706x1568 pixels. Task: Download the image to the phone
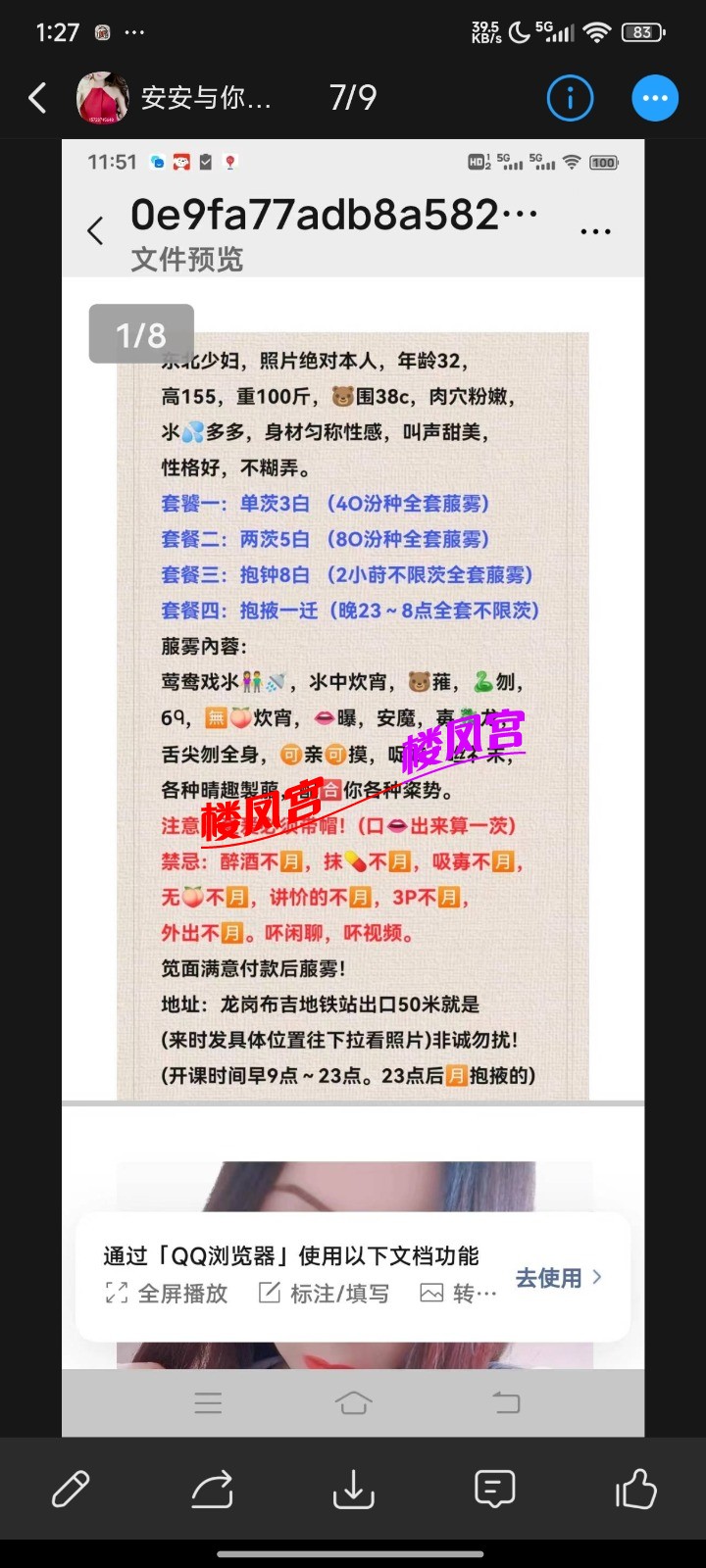click(353, 1489)
